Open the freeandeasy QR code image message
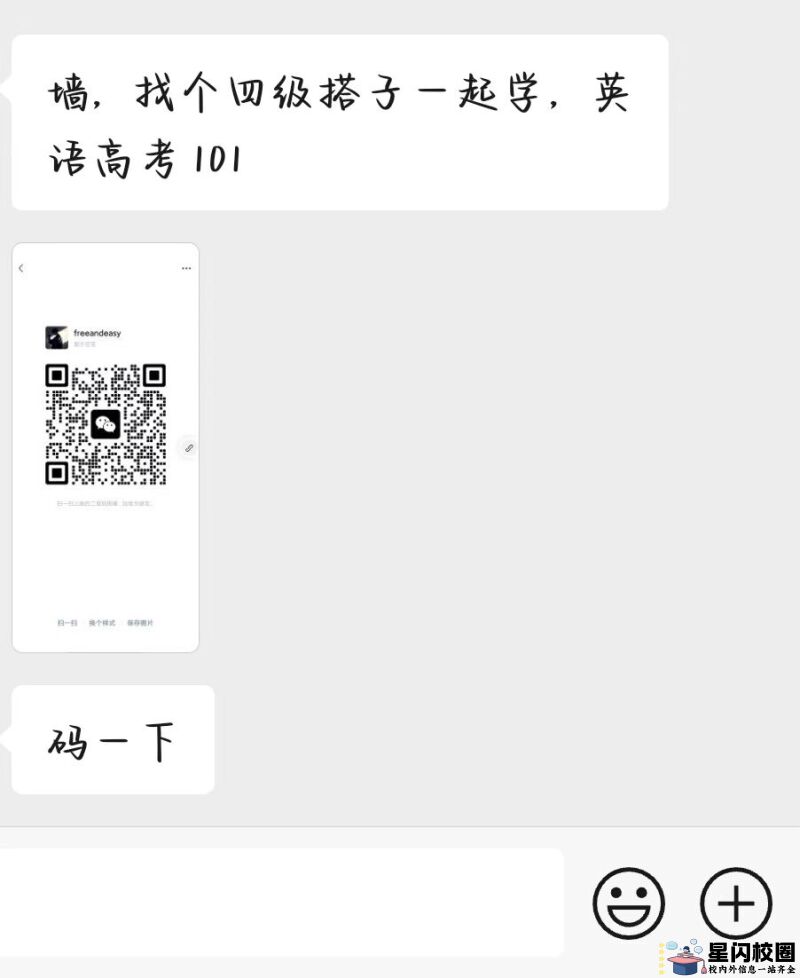The image size is (800, 978). pyautogui.click(x=105, y=447)
